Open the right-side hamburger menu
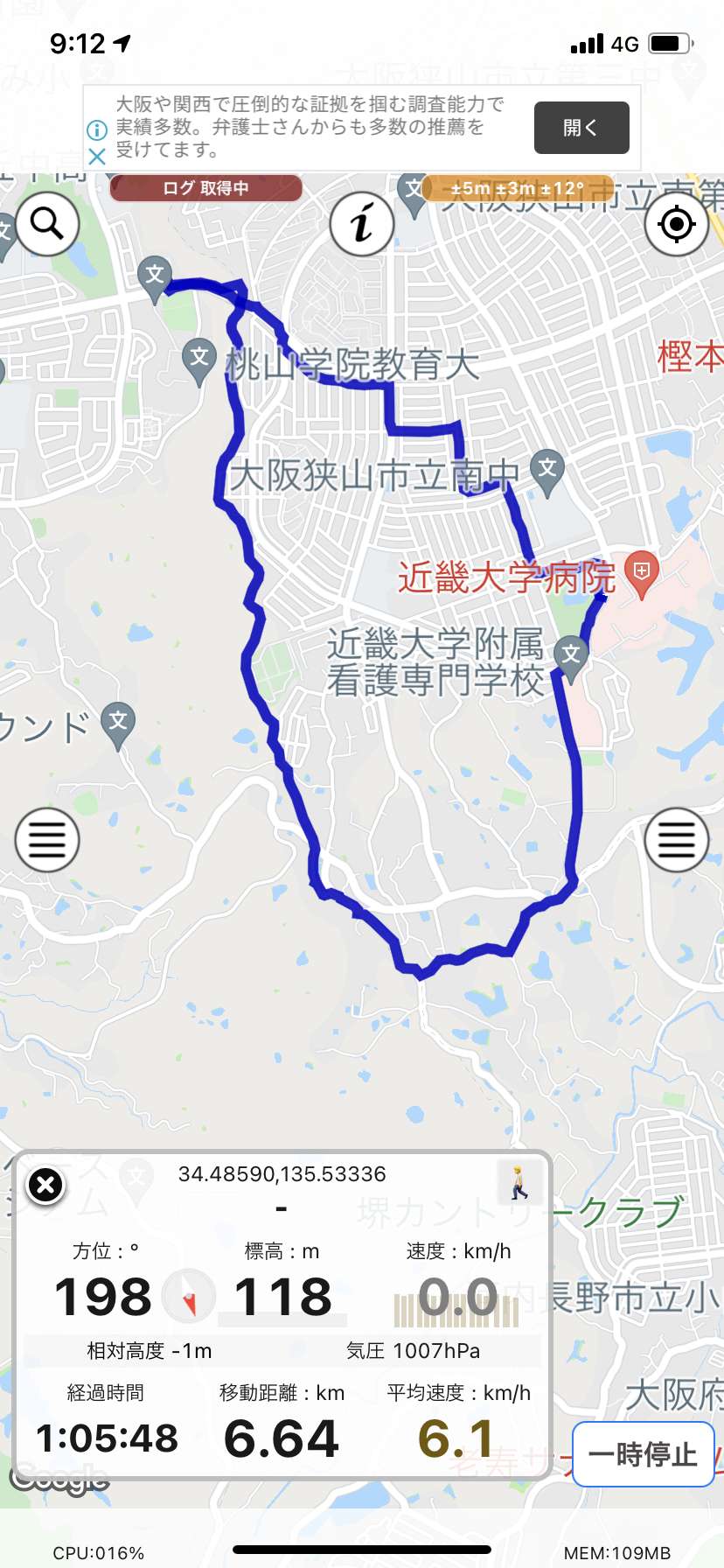724x1568 pixels. [x=677, y=840]
